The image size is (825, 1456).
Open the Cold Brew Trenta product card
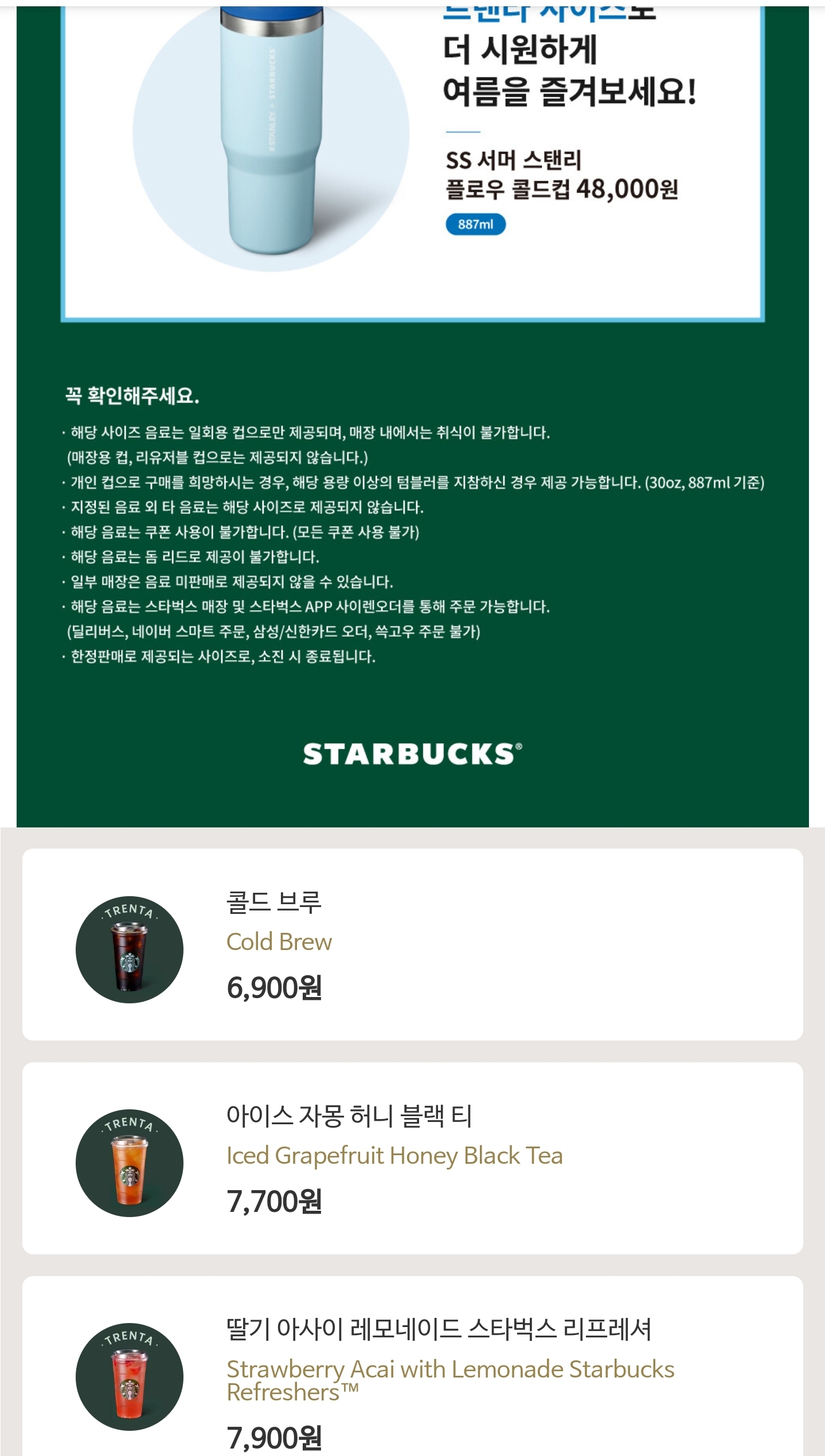tap(412, 944)
